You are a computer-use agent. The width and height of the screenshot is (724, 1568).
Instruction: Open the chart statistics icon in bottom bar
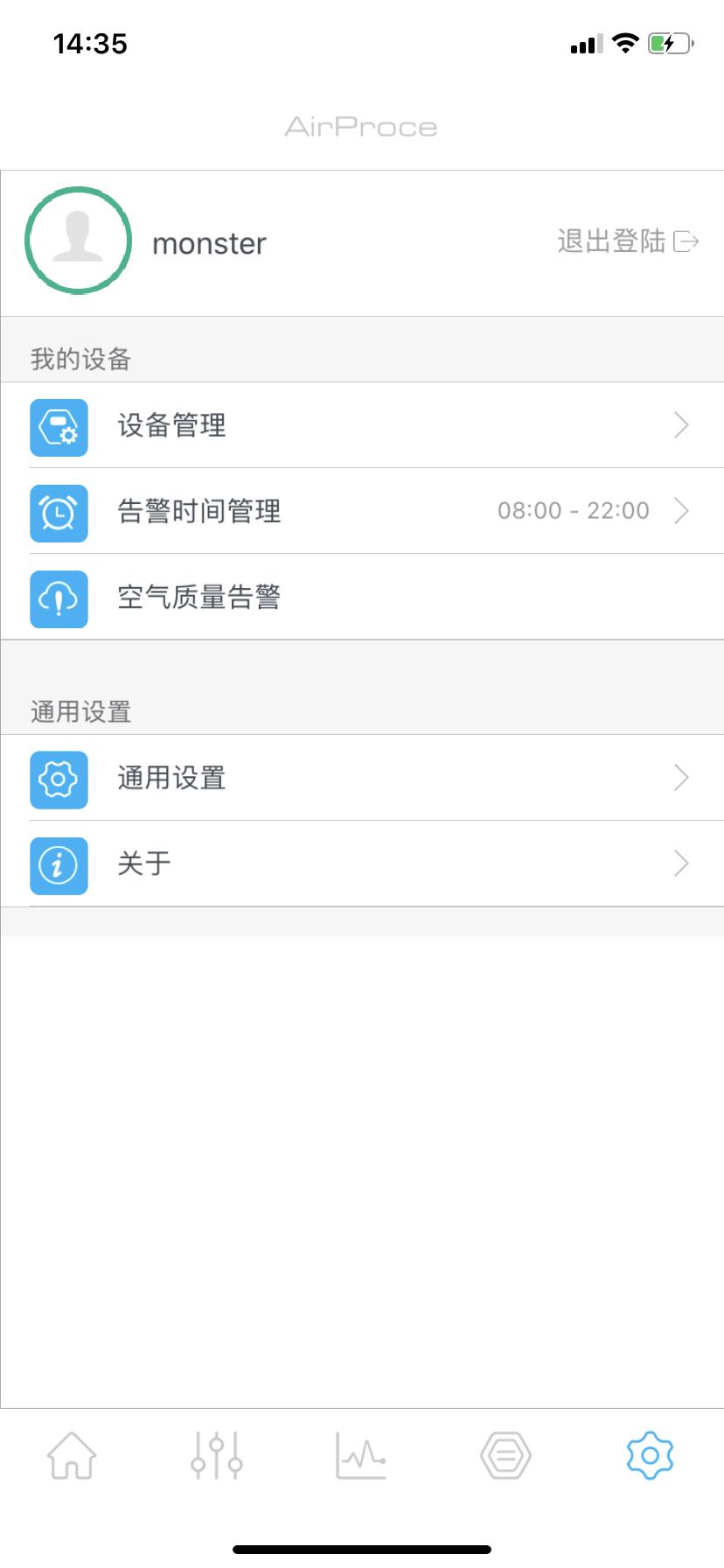360,1455
